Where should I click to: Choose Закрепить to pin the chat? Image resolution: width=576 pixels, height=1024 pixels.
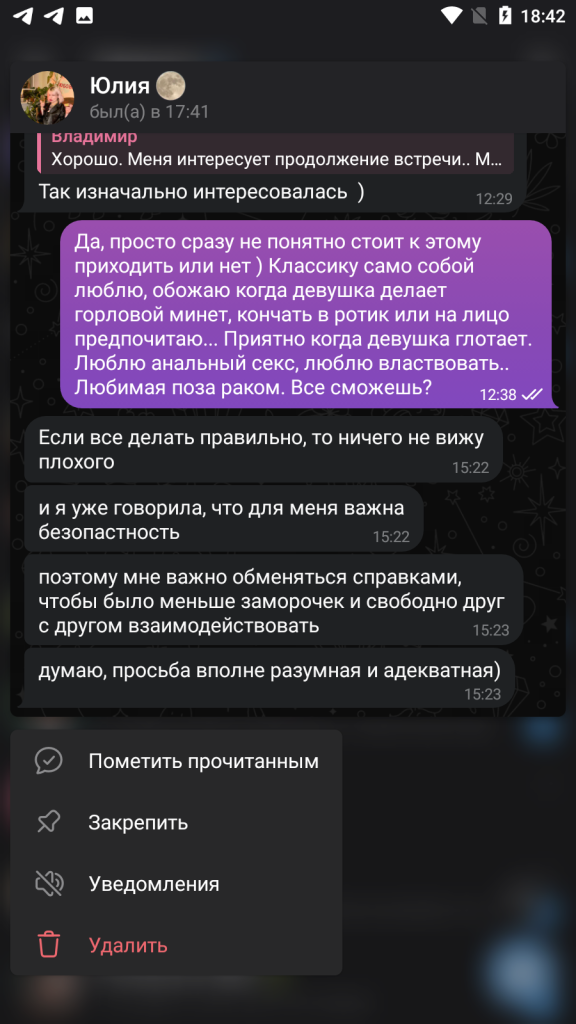[176, 822]
